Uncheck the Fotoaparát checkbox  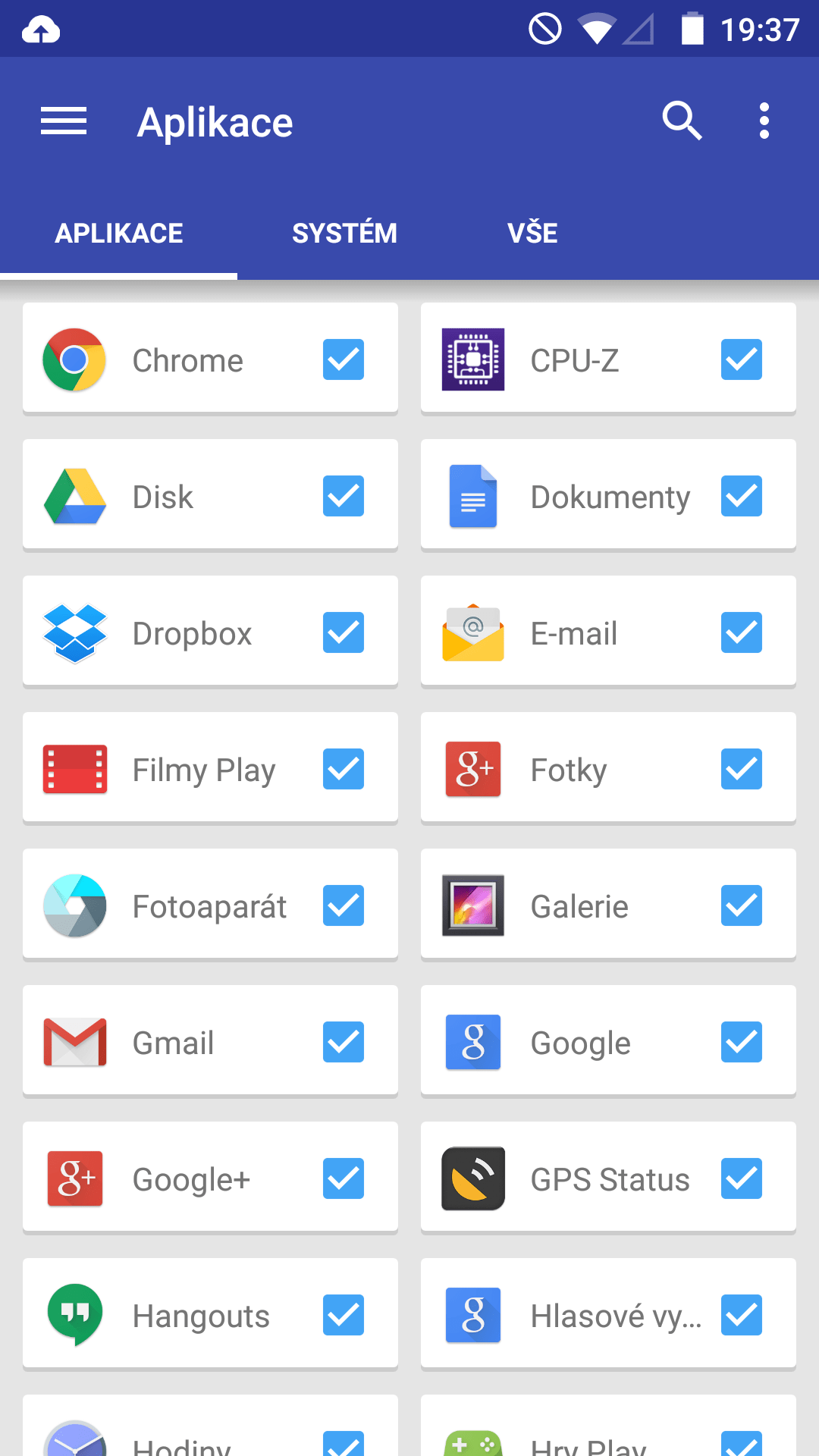pos(344,905)
